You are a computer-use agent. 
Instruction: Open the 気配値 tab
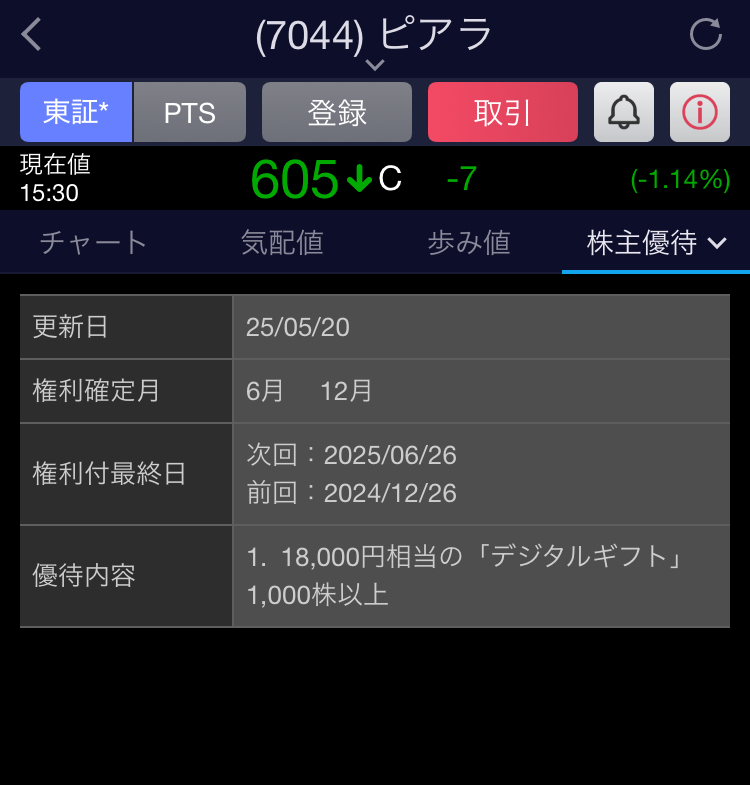[x=282, y=241]
